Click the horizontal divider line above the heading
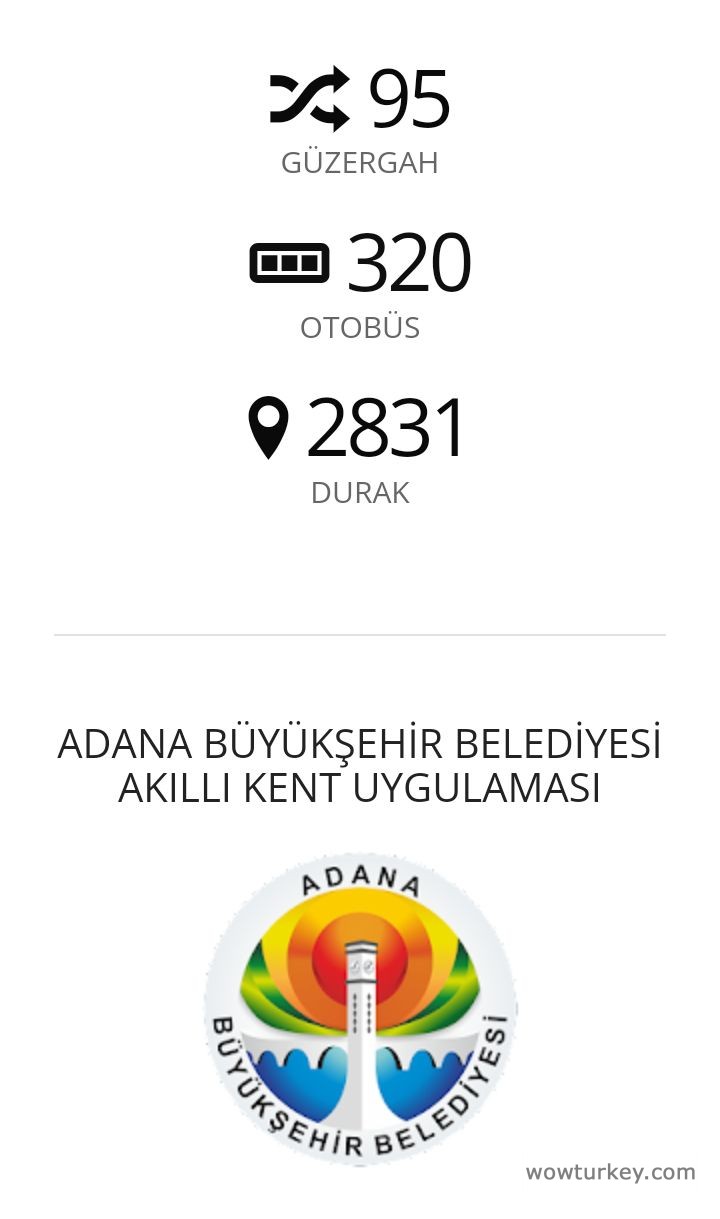The image size is (720, 1219). click(x=360, y=633)
